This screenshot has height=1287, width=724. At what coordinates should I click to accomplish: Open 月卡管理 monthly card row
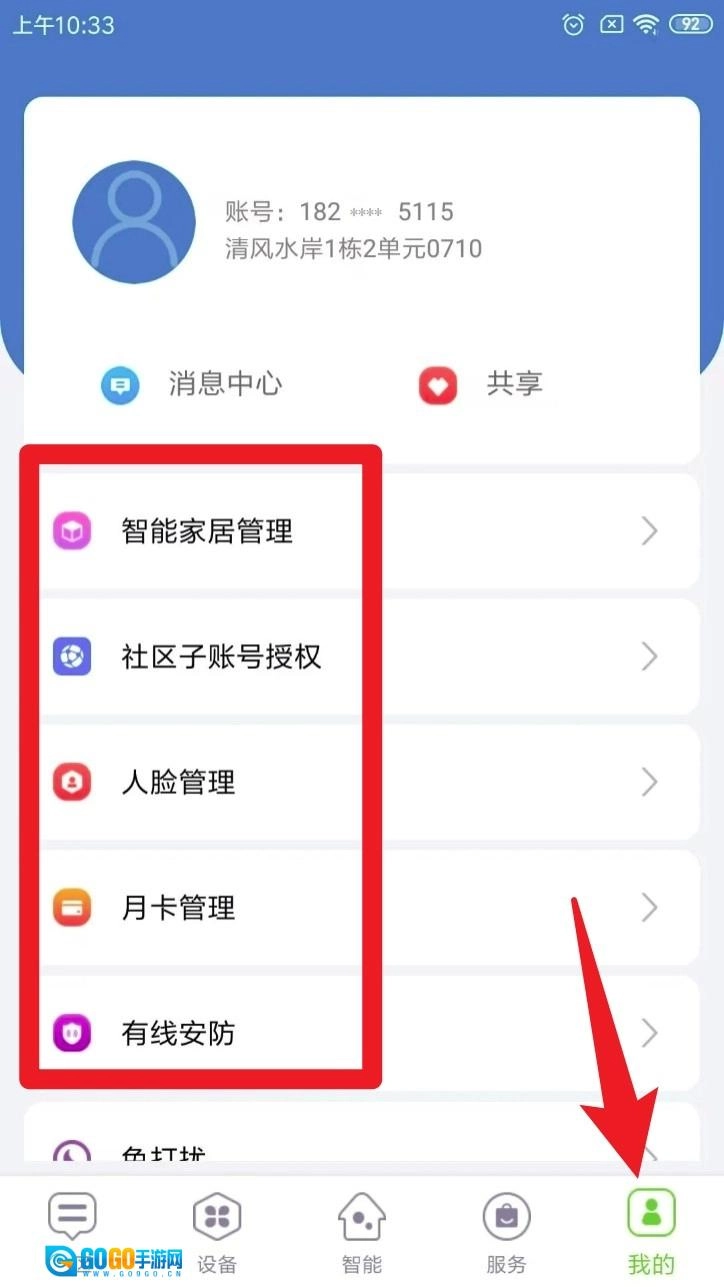click(360, 908)
